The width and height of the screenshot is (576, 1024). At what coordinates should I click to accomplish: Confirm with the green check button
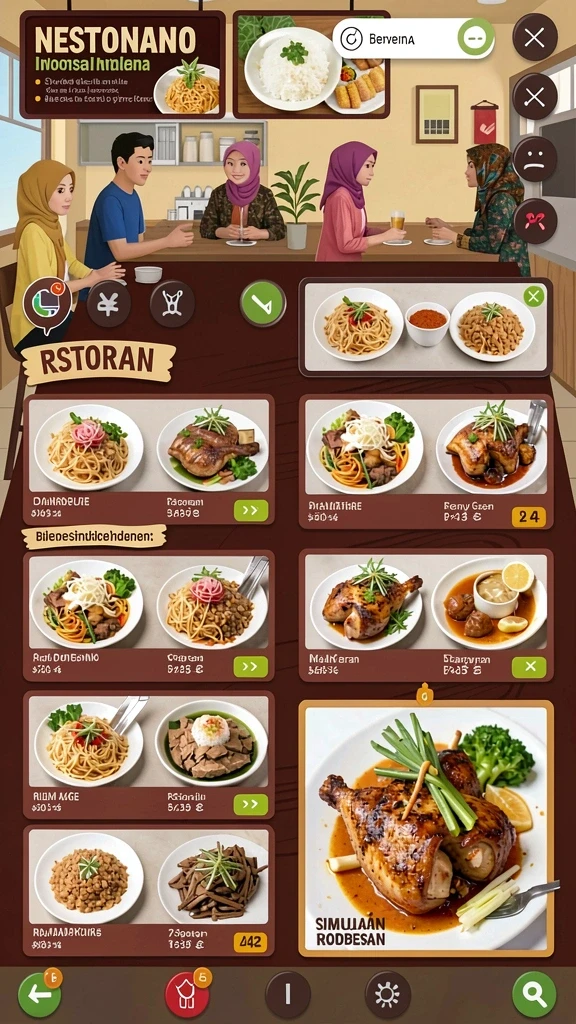click(263, 304)
